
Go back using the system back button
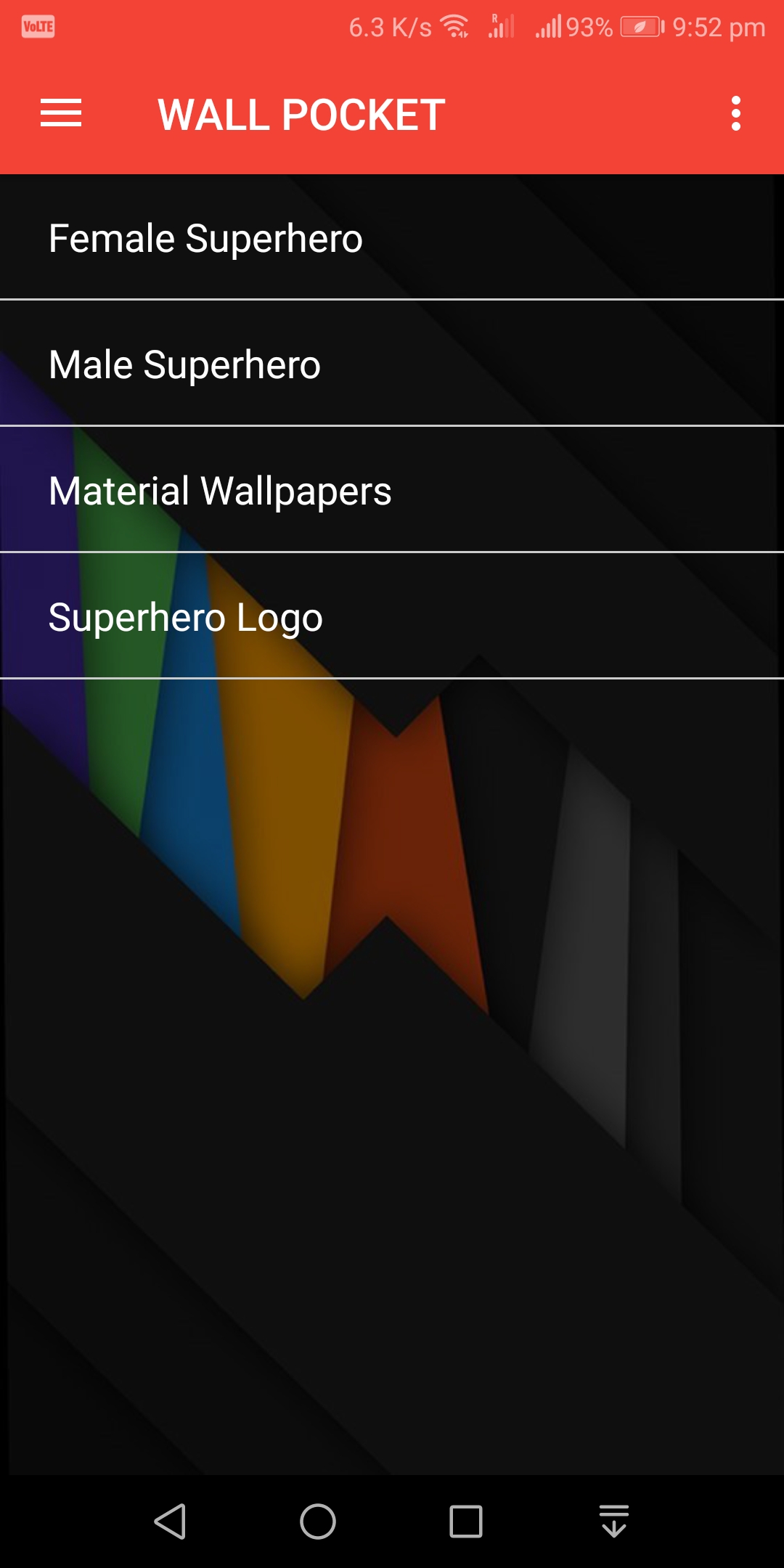click(x=171, y=1521)
